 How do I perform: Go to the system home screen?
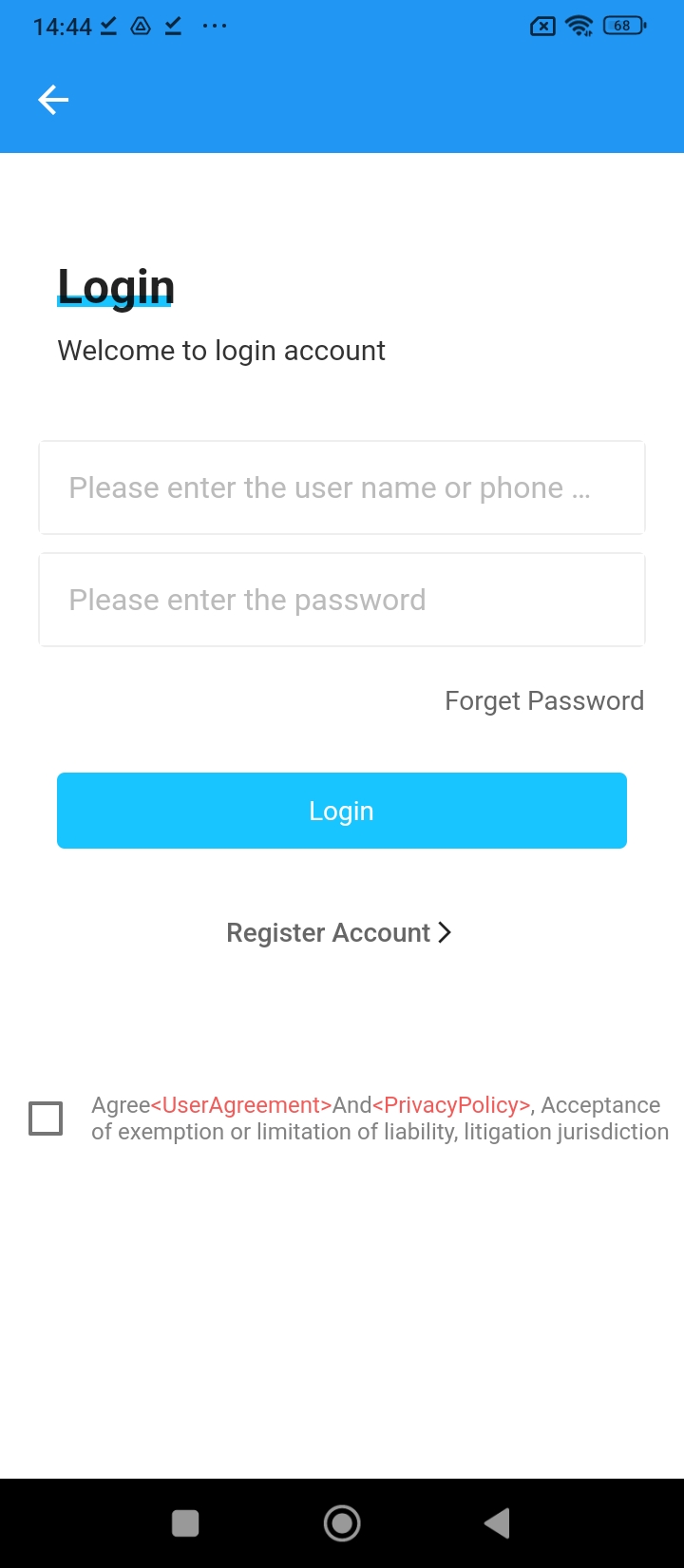tap(342, 1523)
